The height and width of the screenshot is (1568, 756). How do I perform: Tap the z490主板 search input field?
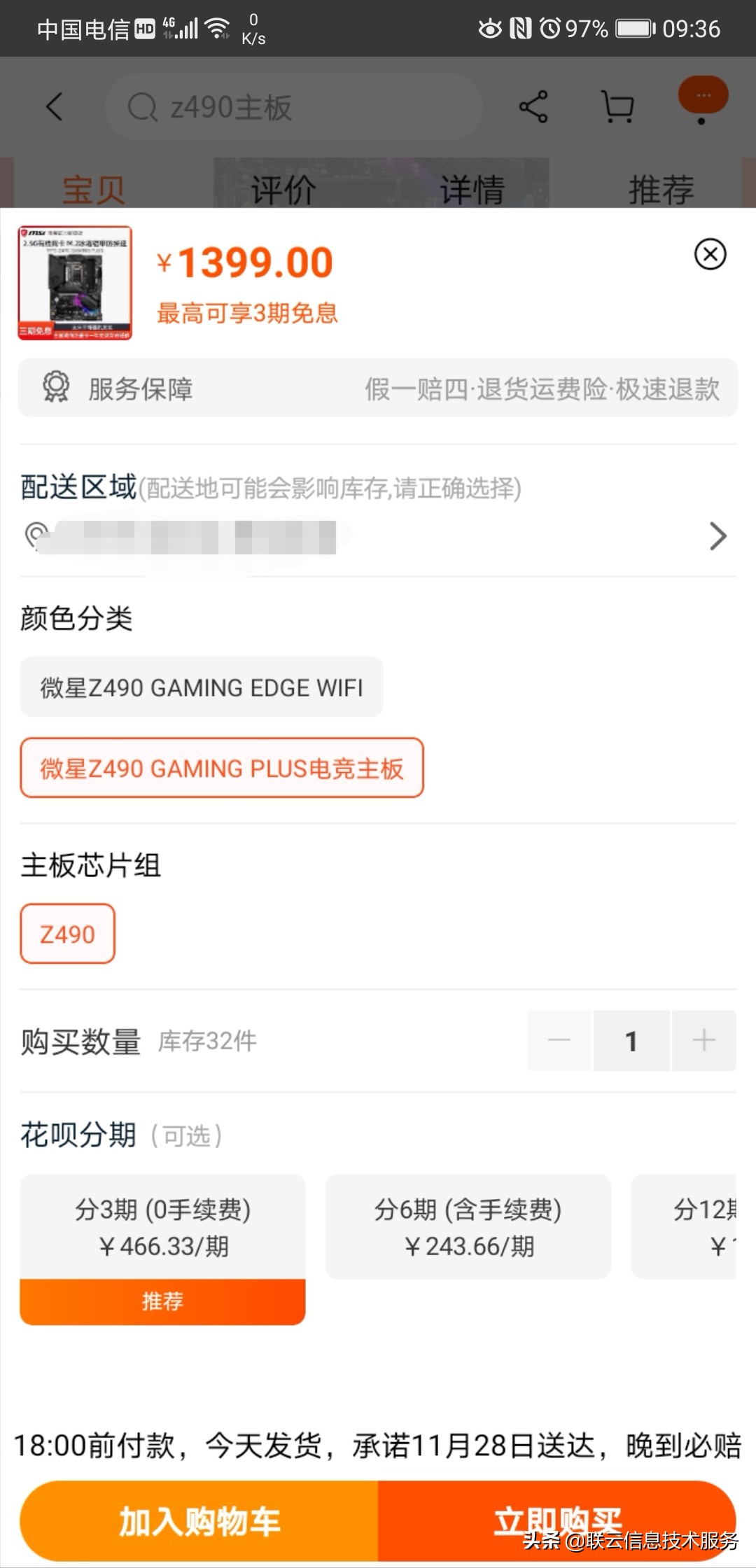(x=294, y=106)
